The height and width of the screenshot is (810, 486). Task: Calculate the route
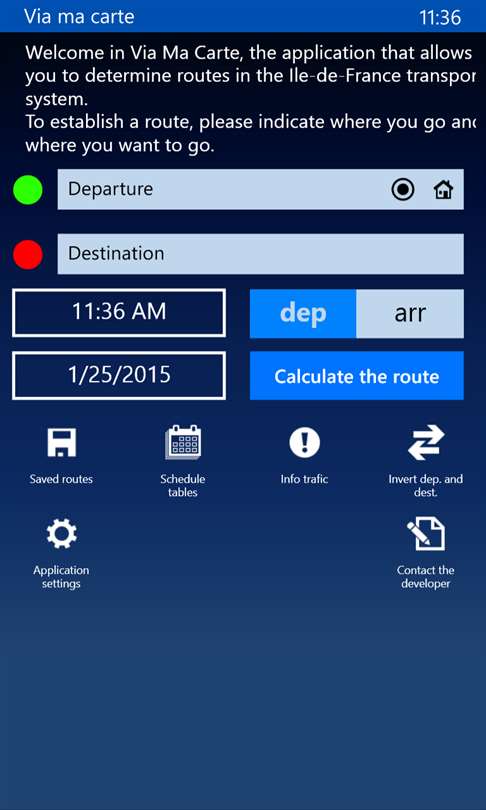[x=357, y=376]
